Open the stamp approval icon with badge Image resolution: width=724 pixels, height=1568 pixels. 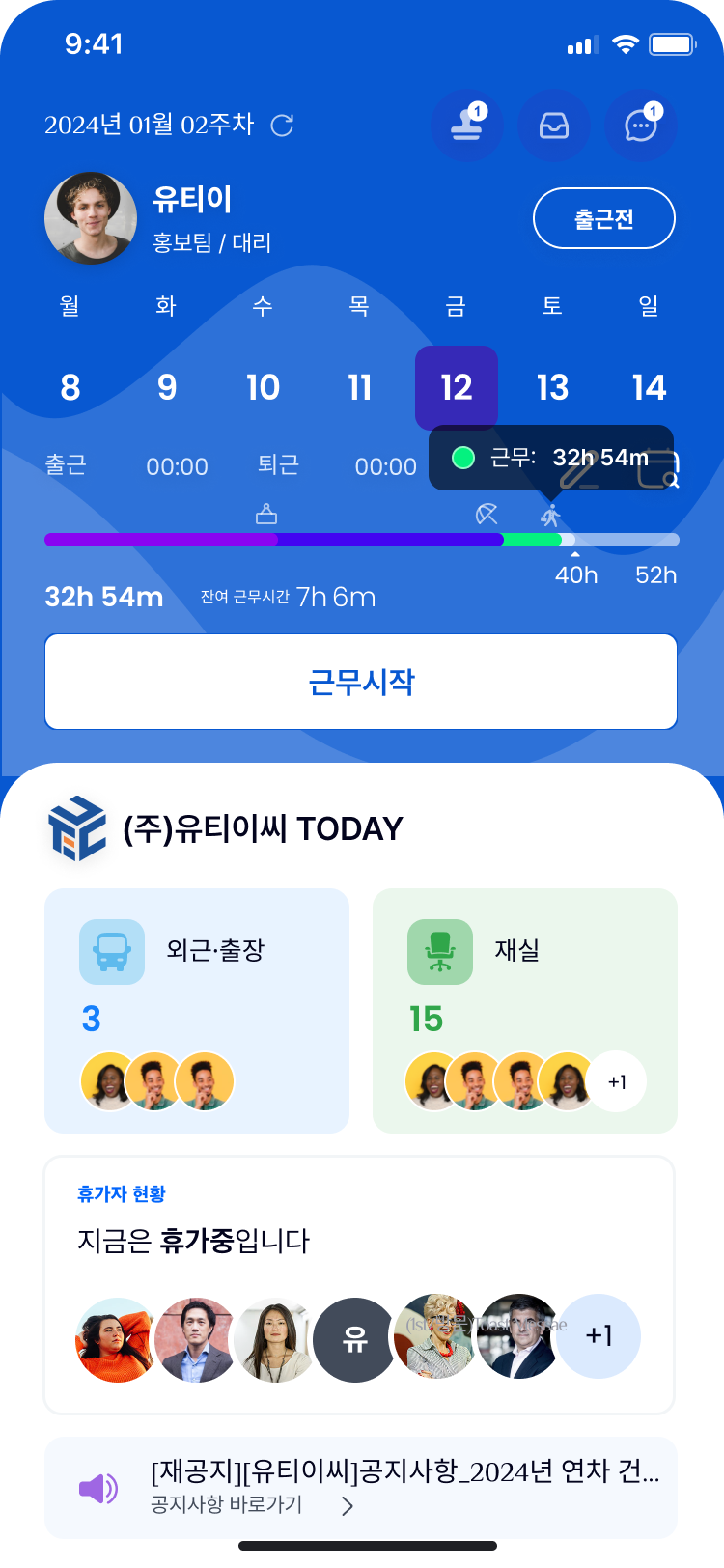tap(467, 126)
